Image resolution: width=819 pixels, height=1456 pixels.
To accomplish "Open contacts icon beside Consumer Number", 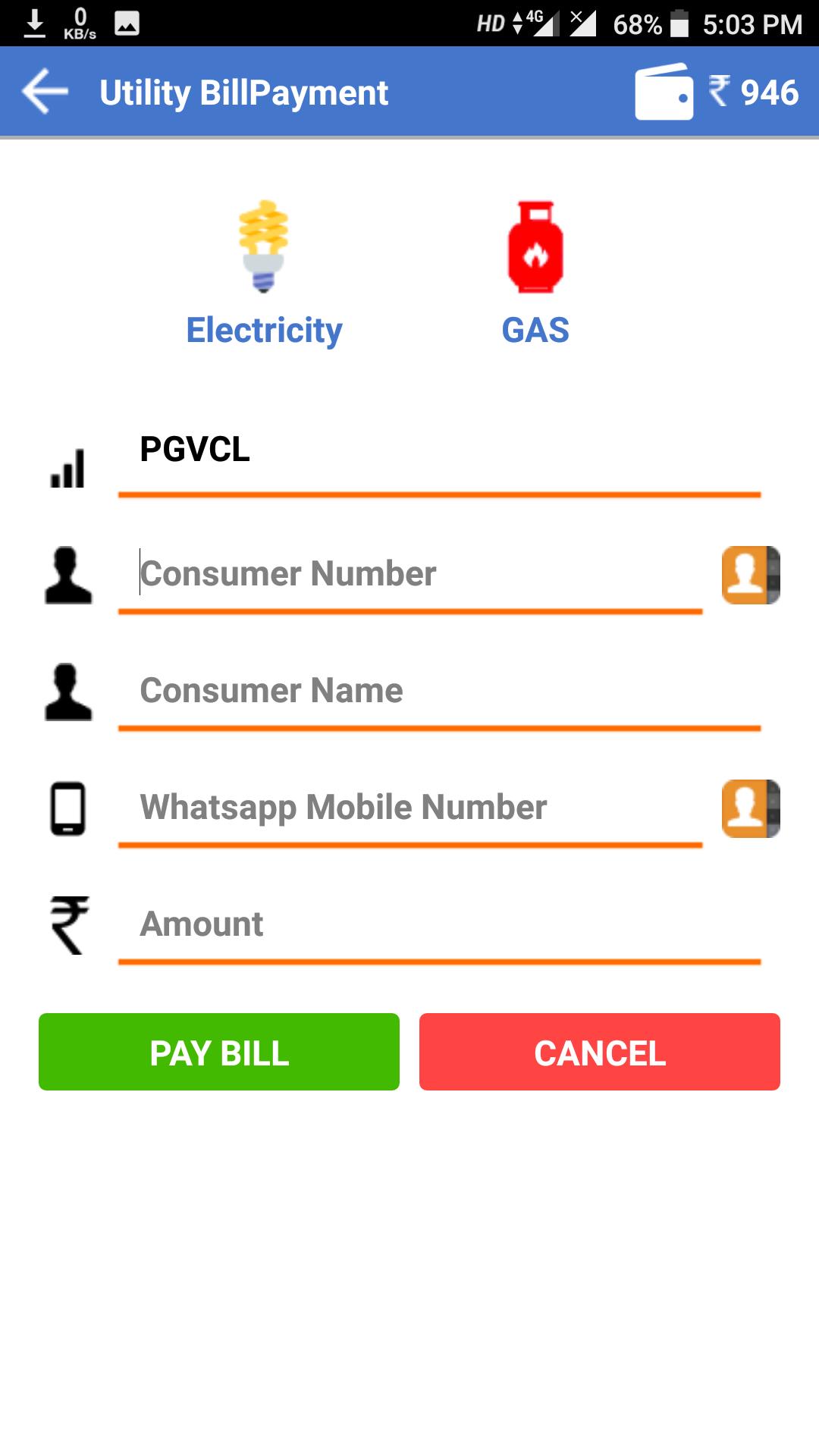I will click(751, 575).
